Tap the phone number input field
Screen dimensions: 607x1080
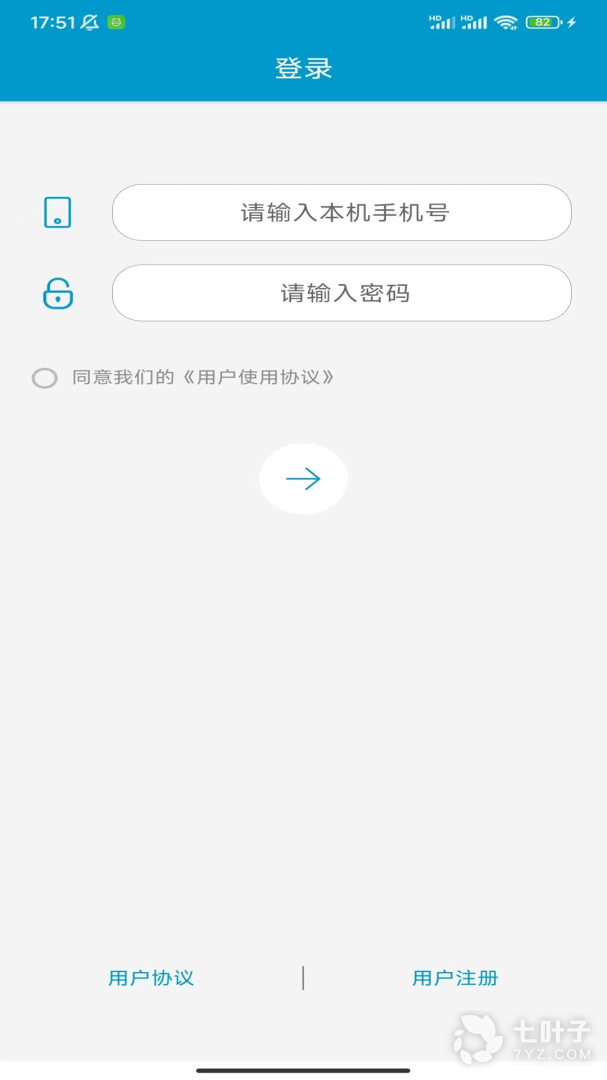pyautogui.click(x=342, y=212)
